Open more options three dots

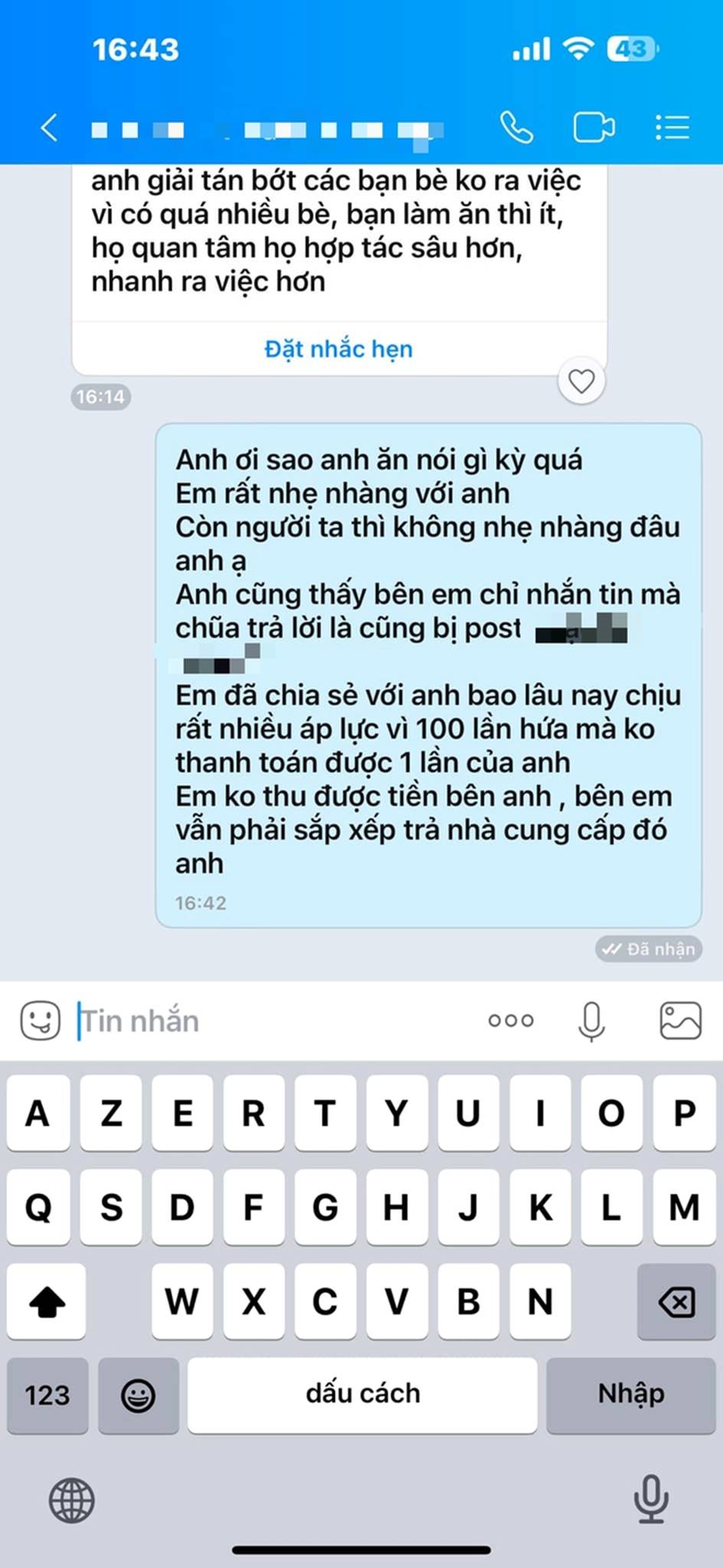(x=511, y=1021)
